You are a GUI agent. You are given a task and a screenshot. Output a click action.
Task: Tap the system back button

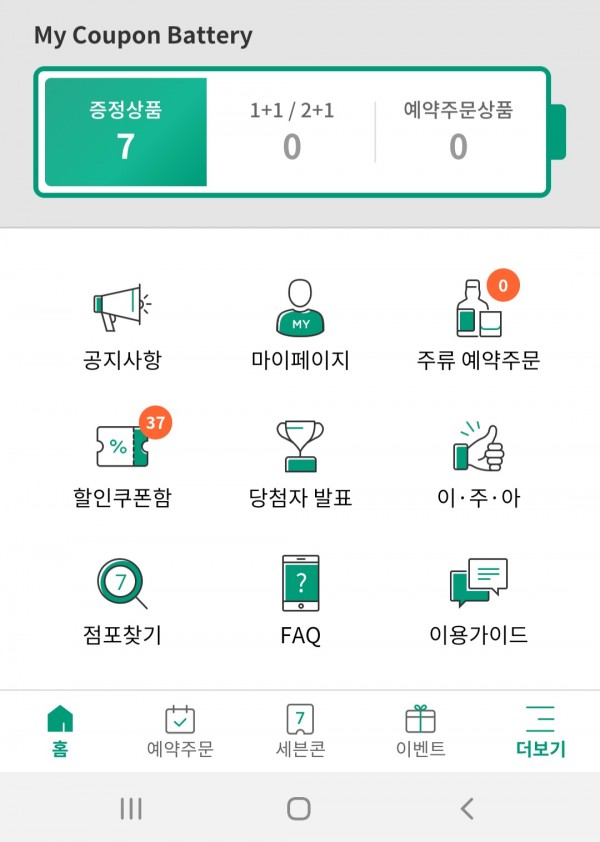[x=467, y=808]
